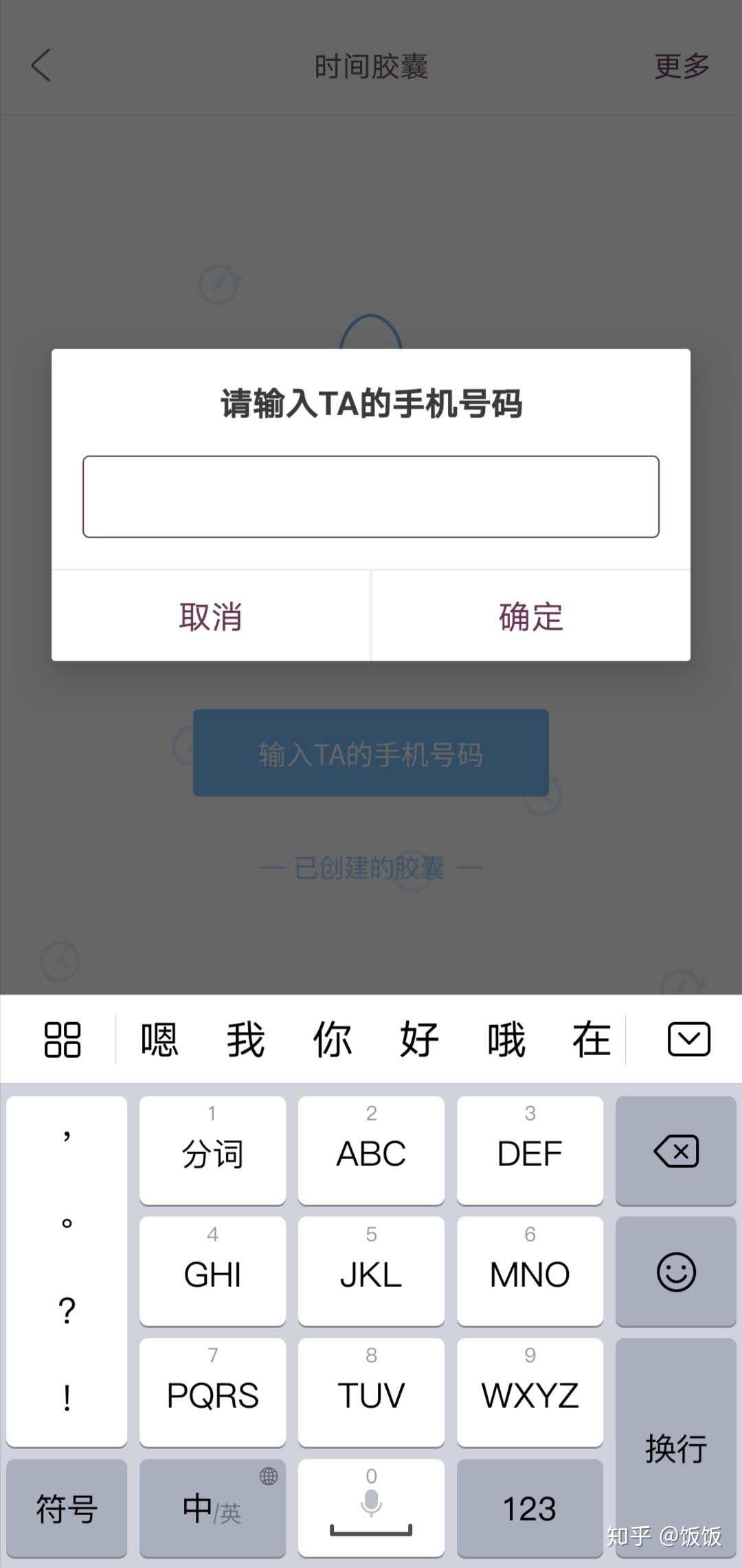Tap the keyboard layout grid icon
Screen dimensions: 742x1568
coord(62,1039)
